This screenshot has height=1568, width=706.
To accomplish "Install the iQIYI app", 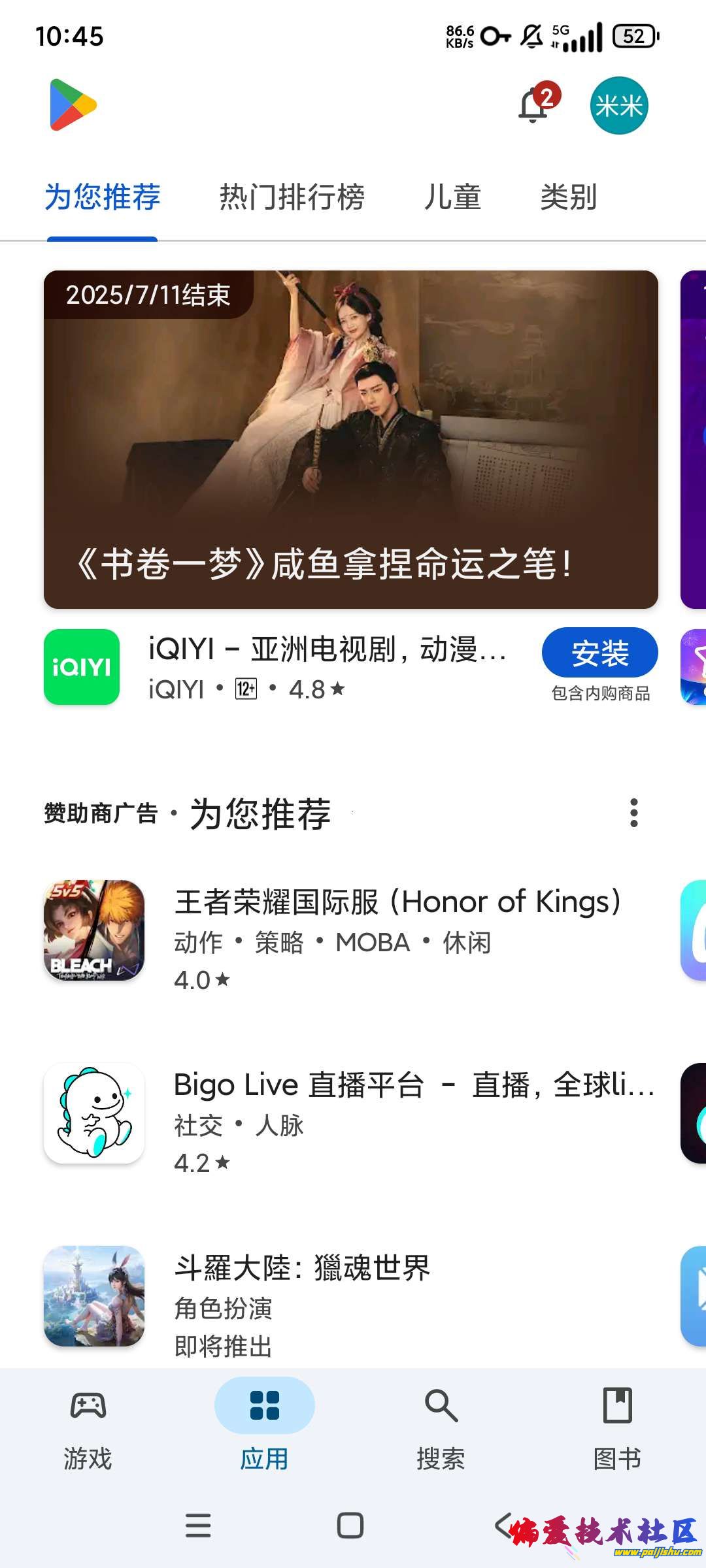I will (x=599, y=653).
